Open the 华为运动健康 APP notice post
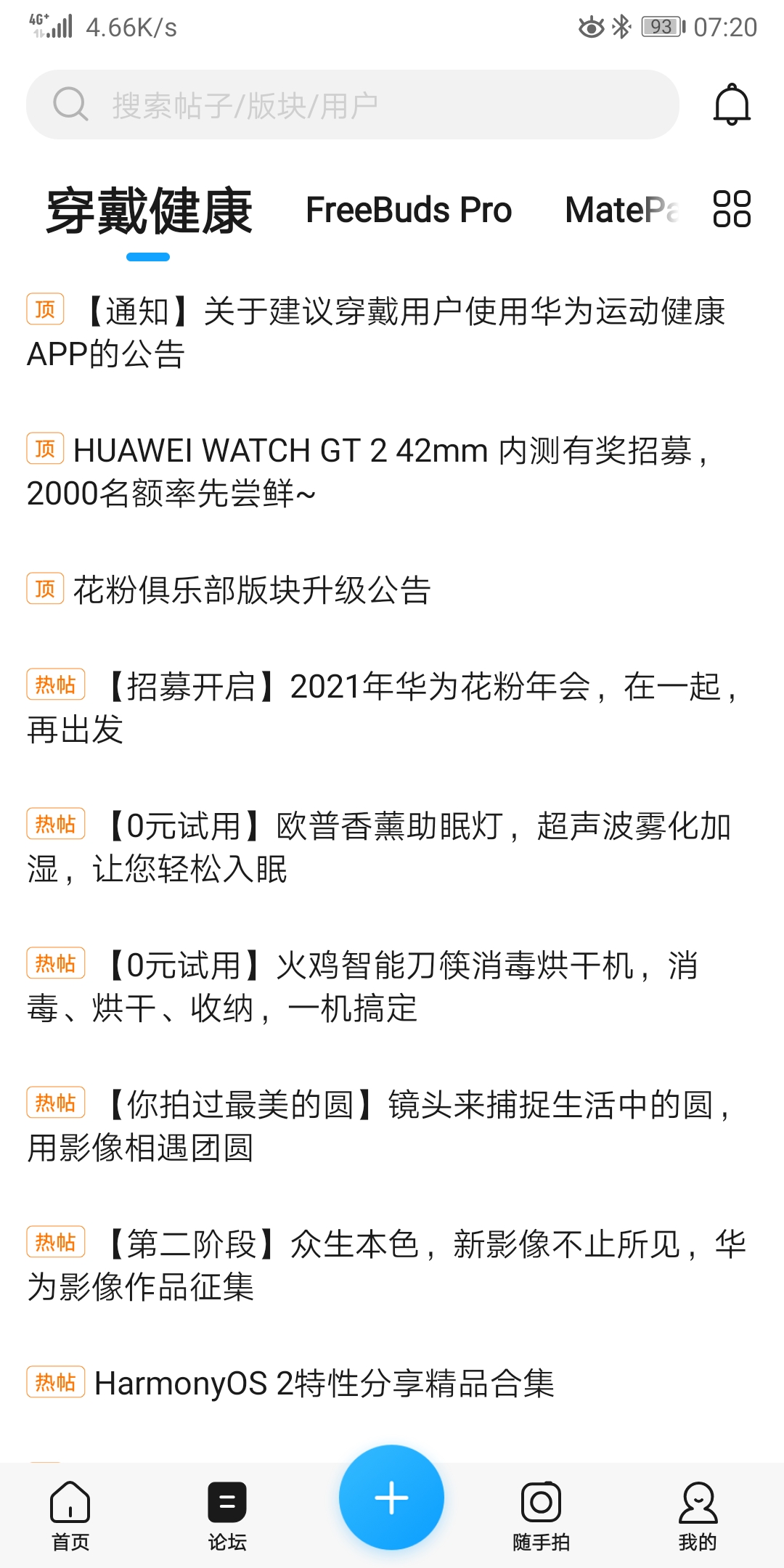 pyautogui.click(x=377, y=332)
